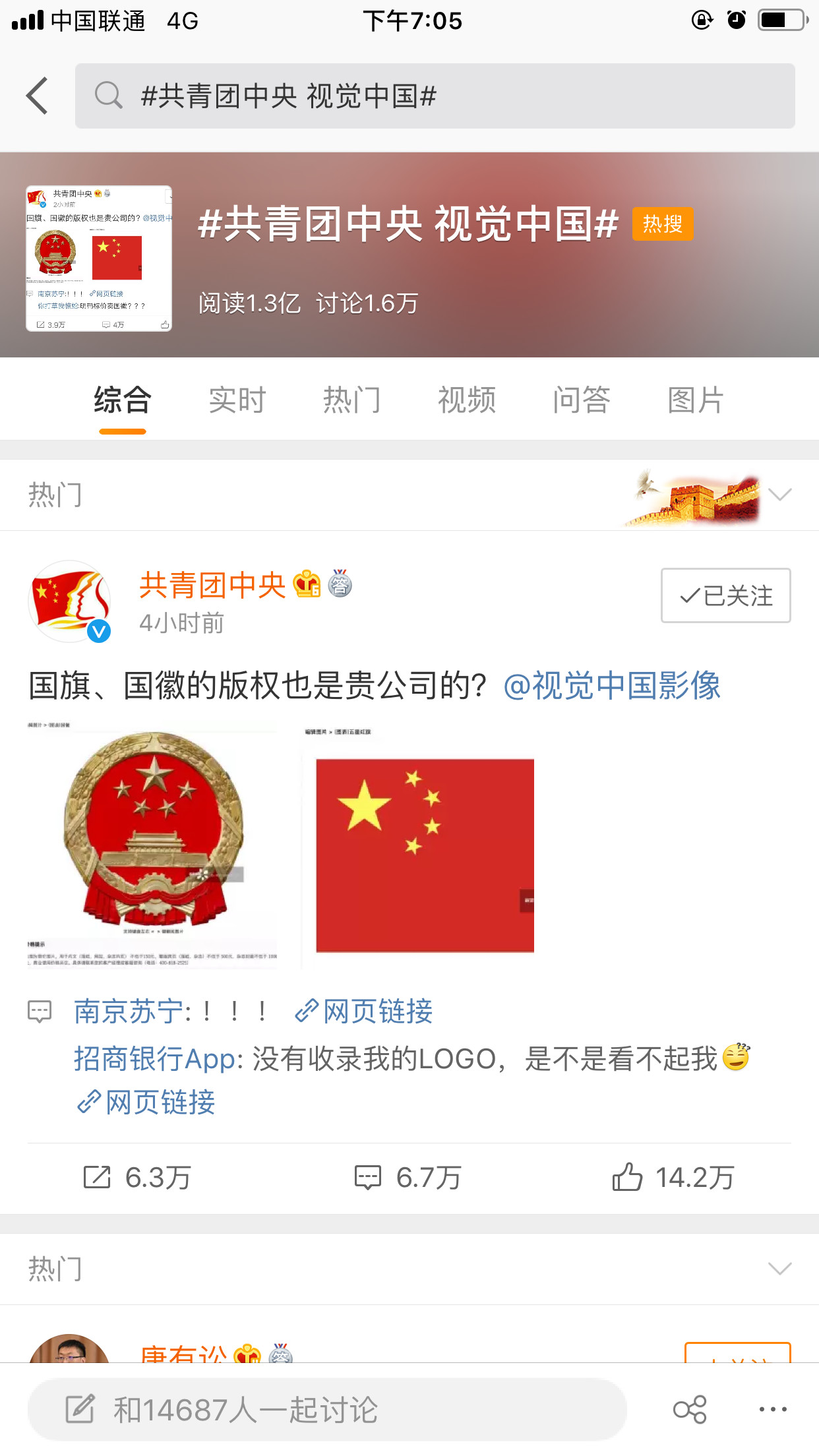This screenshot has width=819, height=1456.
Task: Share this topic via the share icon
Action: [x=690, y=1410]
